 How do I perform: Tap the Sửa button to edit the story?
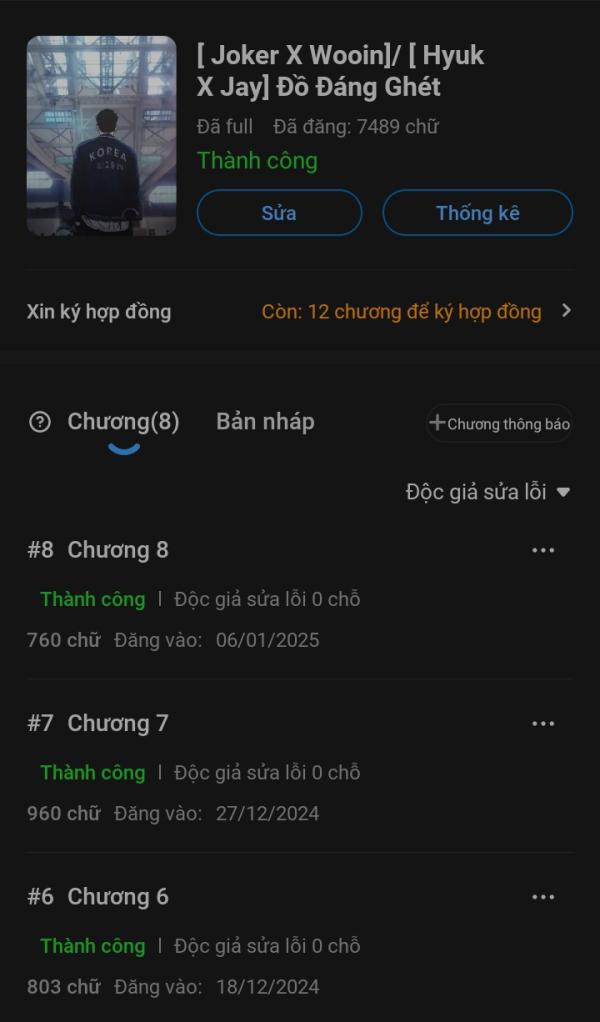279,213
